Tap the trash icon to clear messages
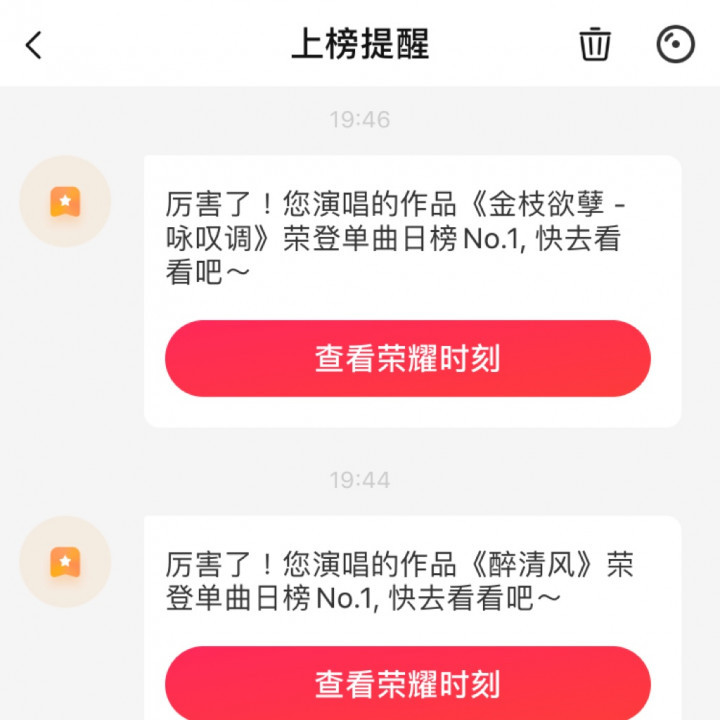The width and height of the screenshot is (720, 720). [x=595, y=45]
